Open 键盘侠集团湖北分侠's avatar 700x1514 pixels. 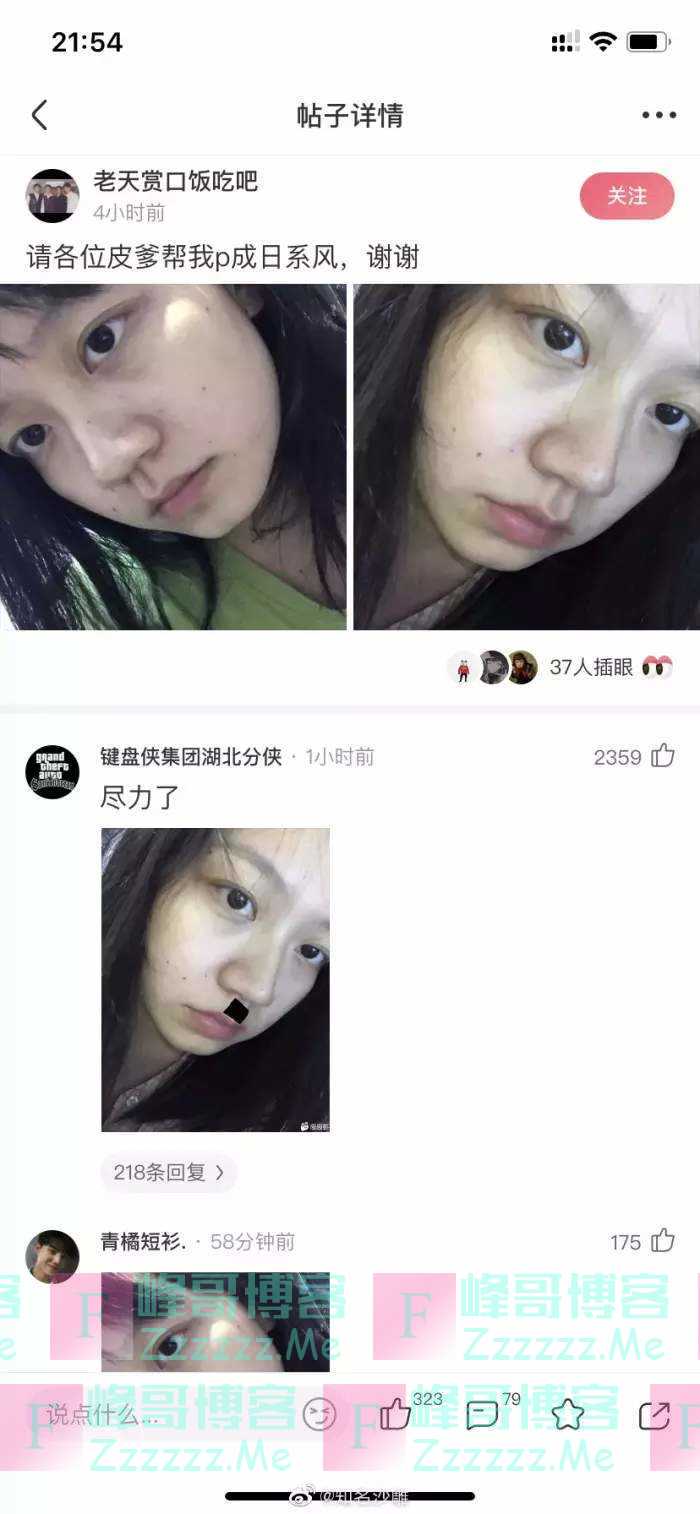point(52,771)
